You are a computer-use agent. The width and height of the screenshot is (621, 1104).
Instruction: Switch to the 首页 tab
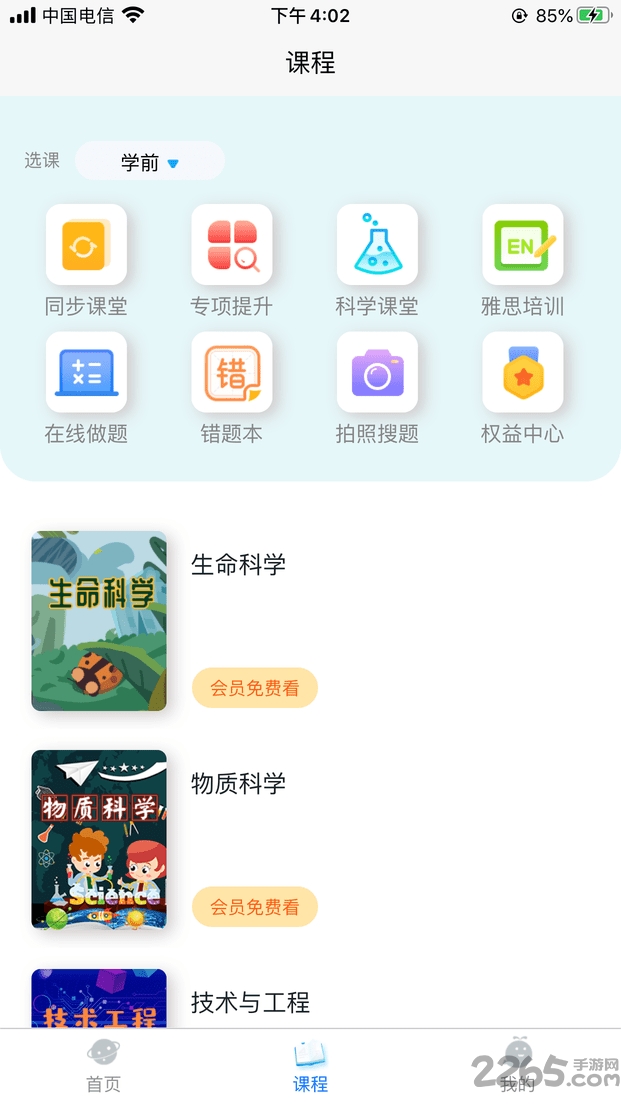[x=103, y=1066]
